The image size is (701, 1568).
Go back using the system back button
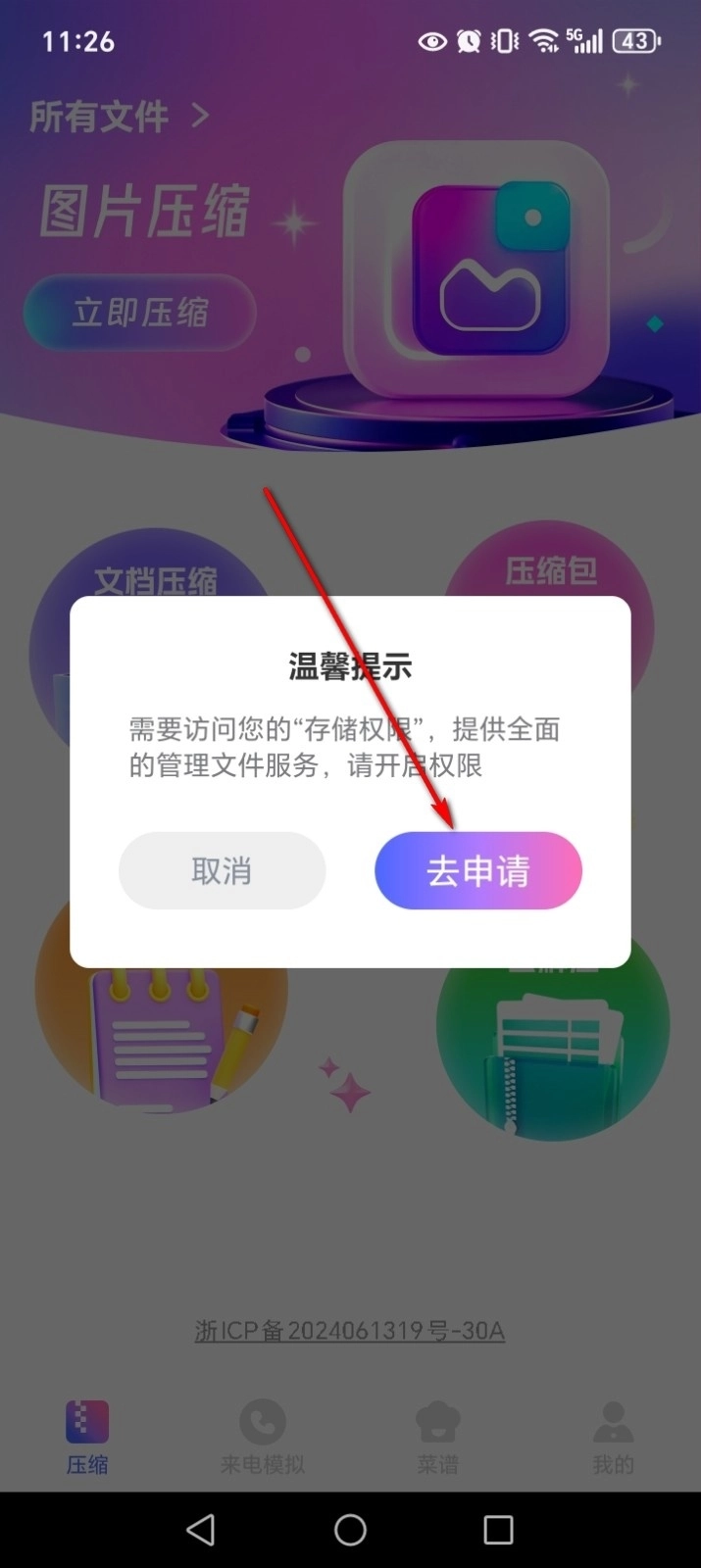[201, 1530]
